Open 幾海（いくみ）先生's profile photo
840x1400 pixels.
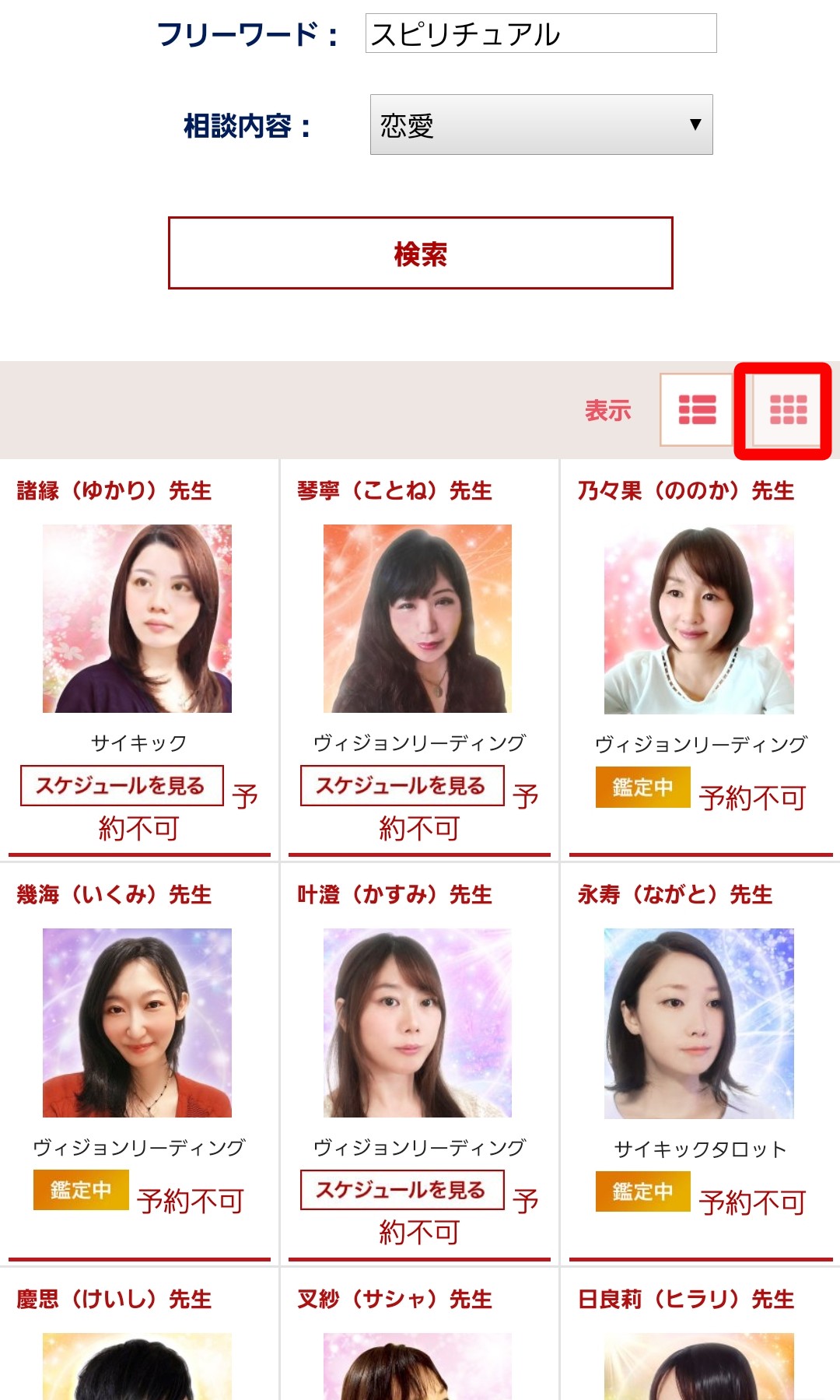tap(137, 1023)
